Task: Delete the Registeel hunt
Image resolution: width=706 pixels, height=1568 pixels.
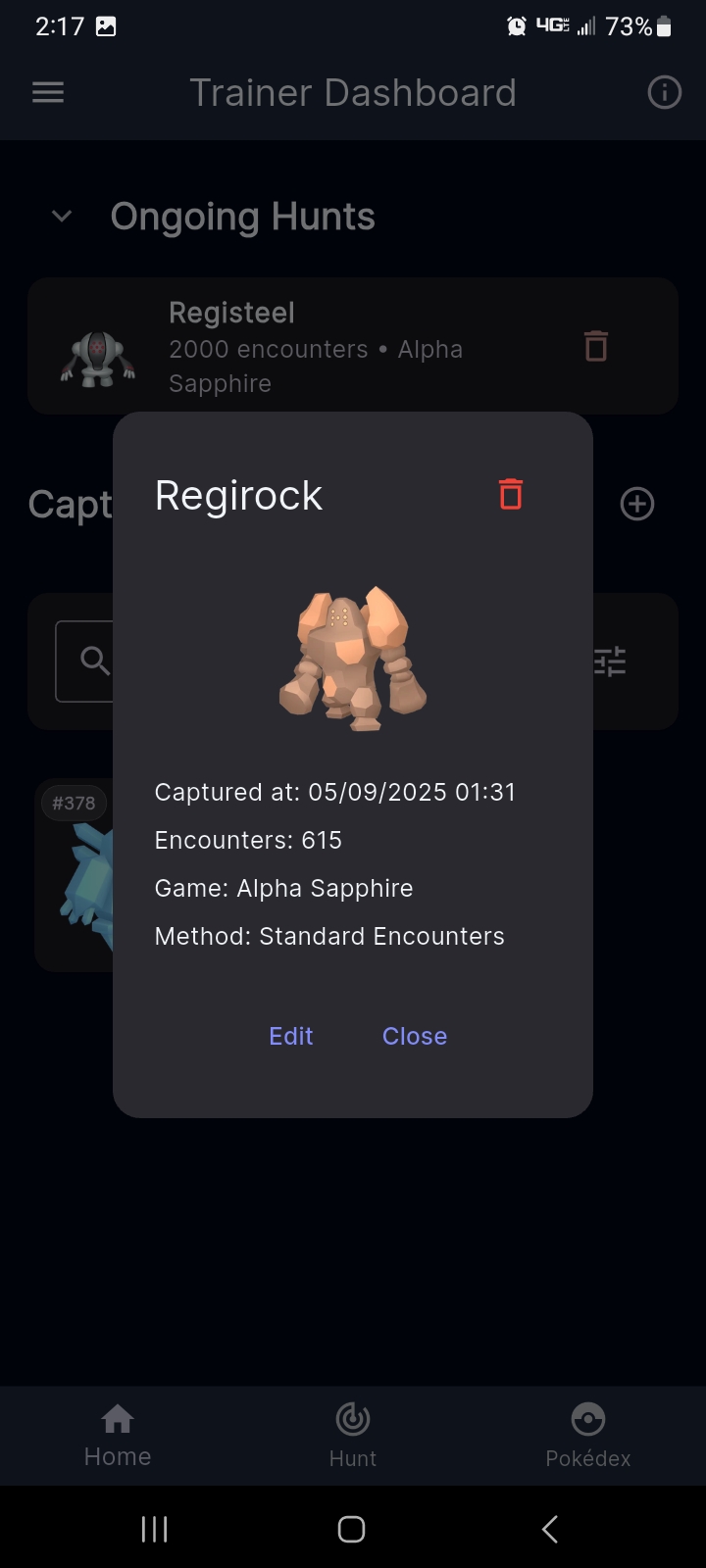Action: tap(596, 346)
